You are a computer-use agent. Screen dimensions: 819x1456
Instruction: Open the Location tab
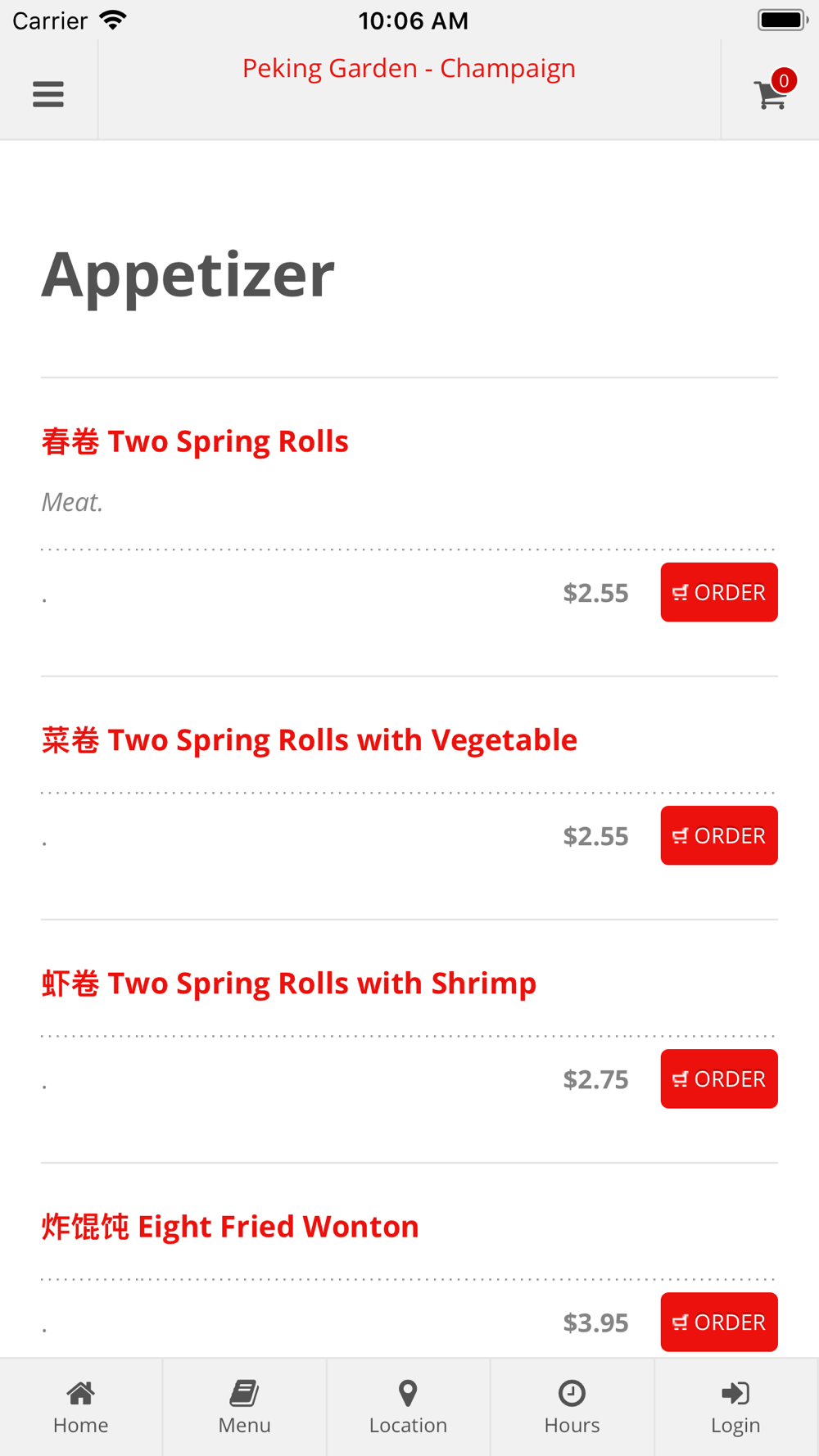[x=409, y=1408]
